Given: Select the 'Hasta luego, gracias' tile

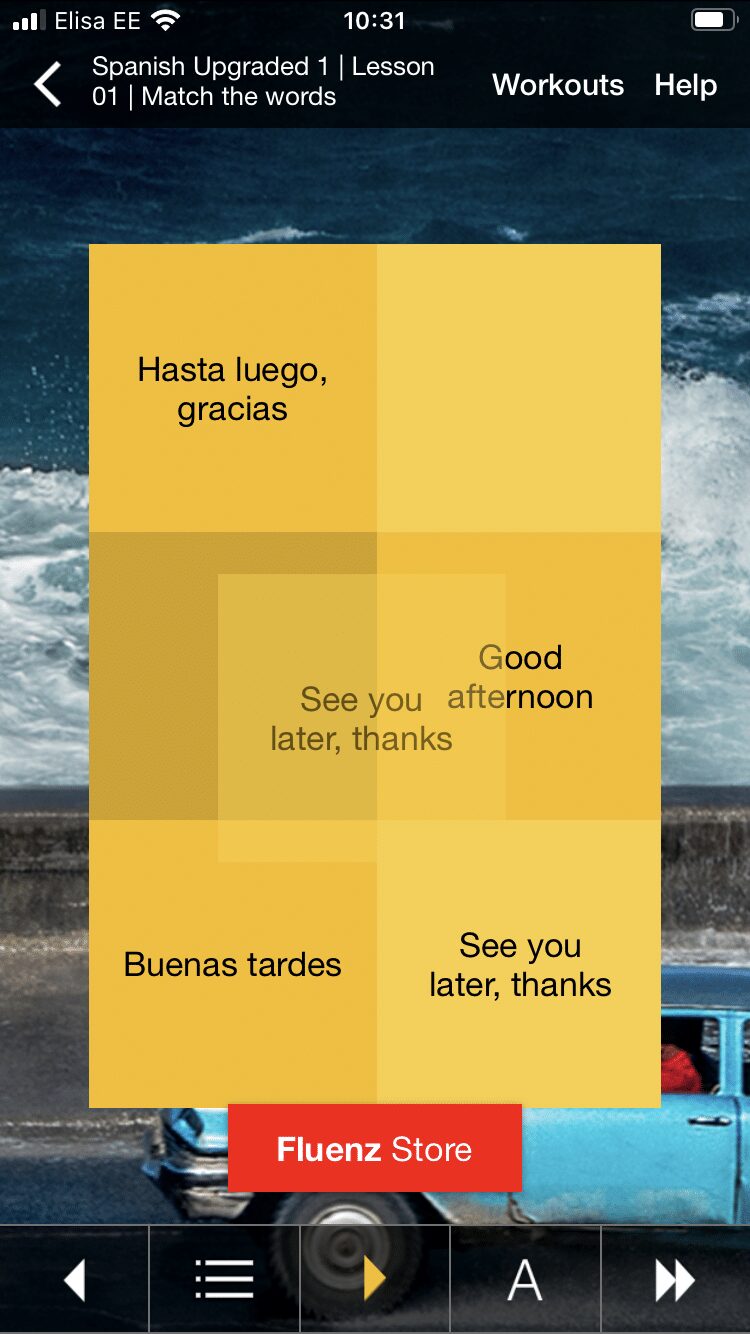Looking at the screenshot, I should tap(232, 389).
